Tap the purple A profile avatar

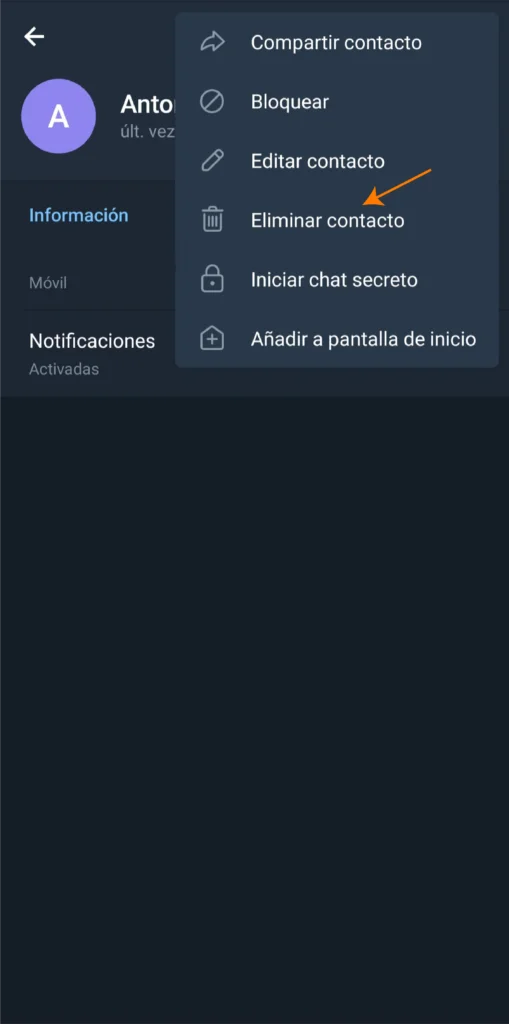tap(59, 116)
